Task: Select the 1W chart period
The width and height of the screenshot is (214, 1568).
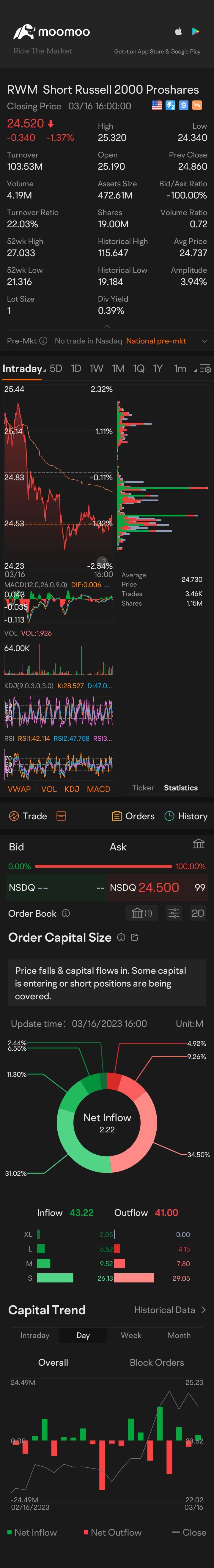Action: tap(96, 368)
